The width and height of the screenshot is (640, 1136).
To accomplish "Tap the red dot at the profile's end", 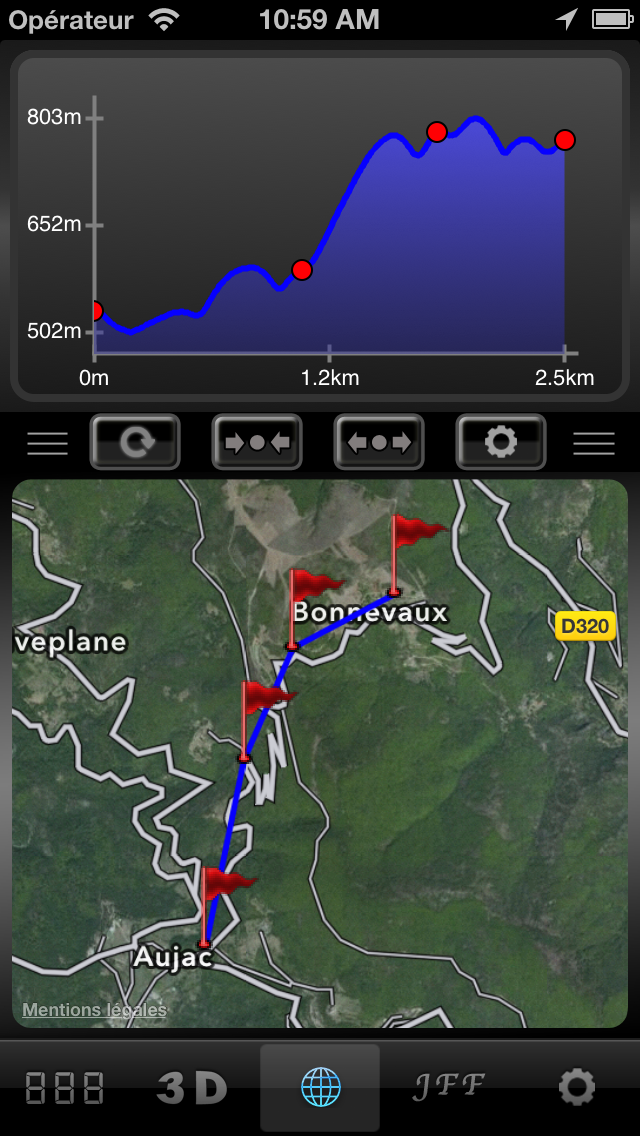I will tap(565, 140).
